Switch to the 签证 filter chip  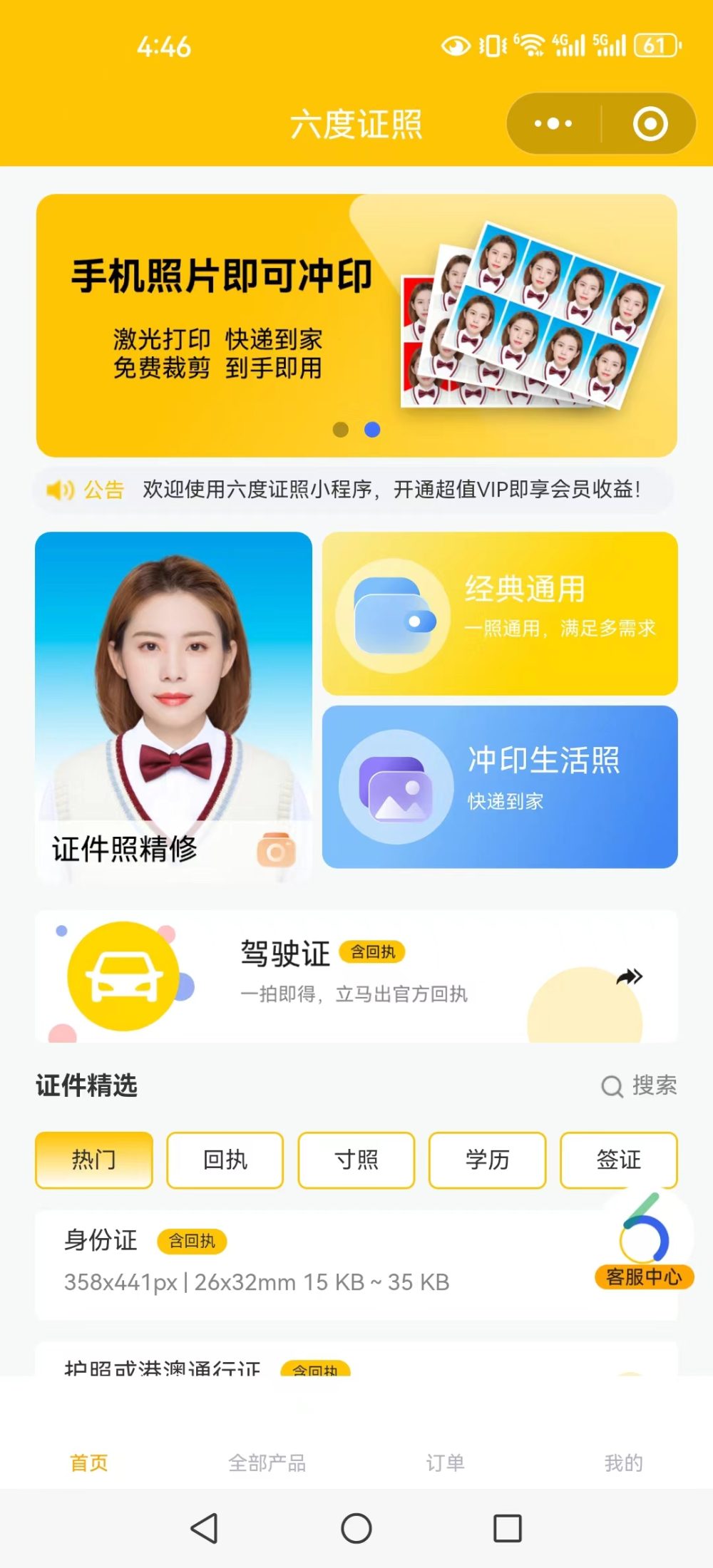click(x=619, y=1160)
